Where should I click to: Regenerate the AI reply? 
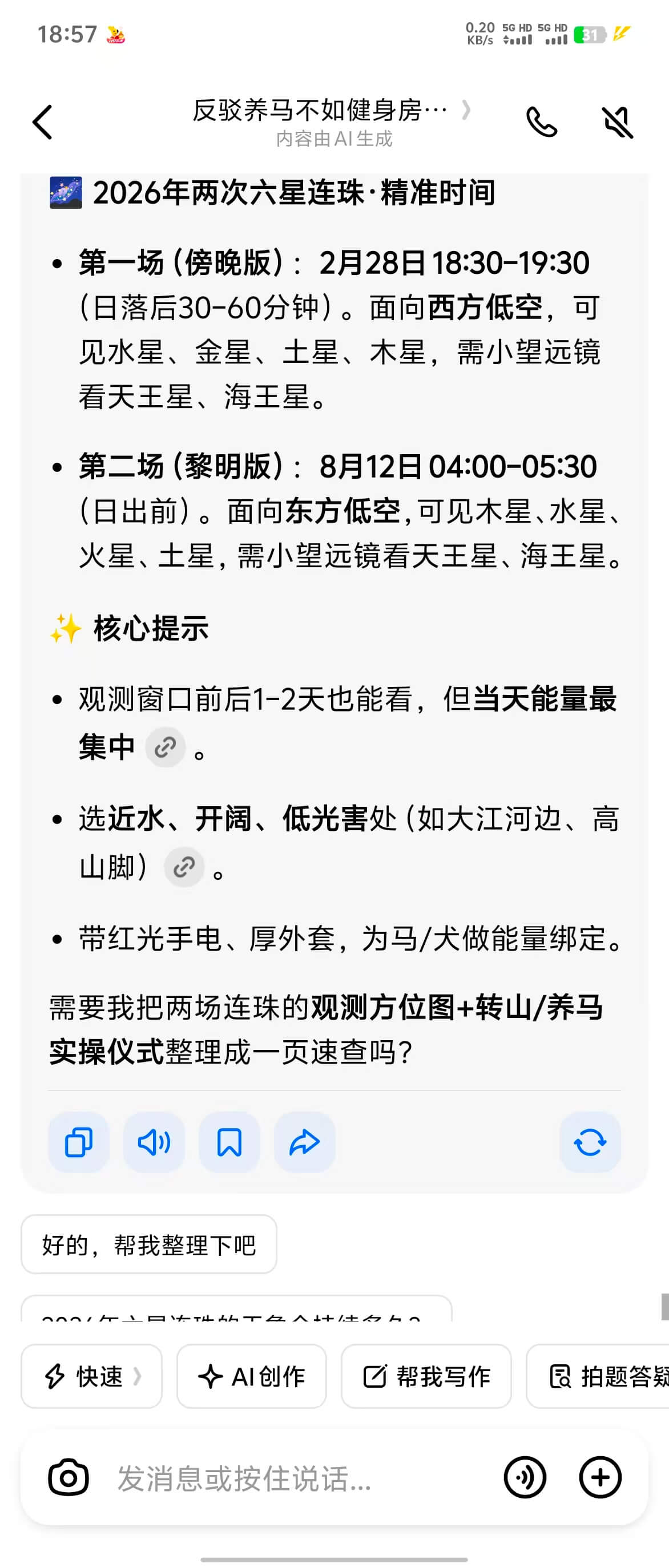coord(589,1142)
